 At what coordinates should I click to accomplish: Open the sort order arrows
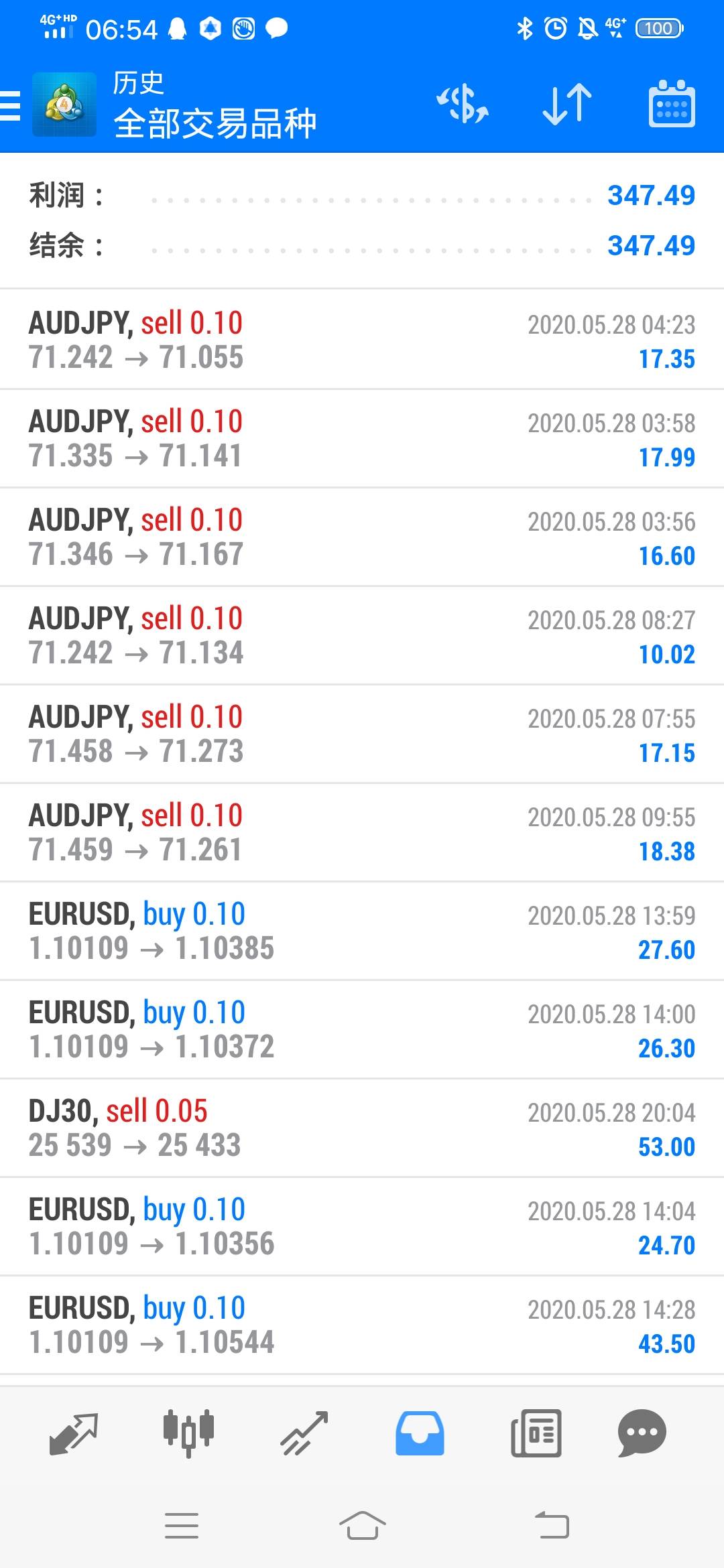(x=566, y=105)
